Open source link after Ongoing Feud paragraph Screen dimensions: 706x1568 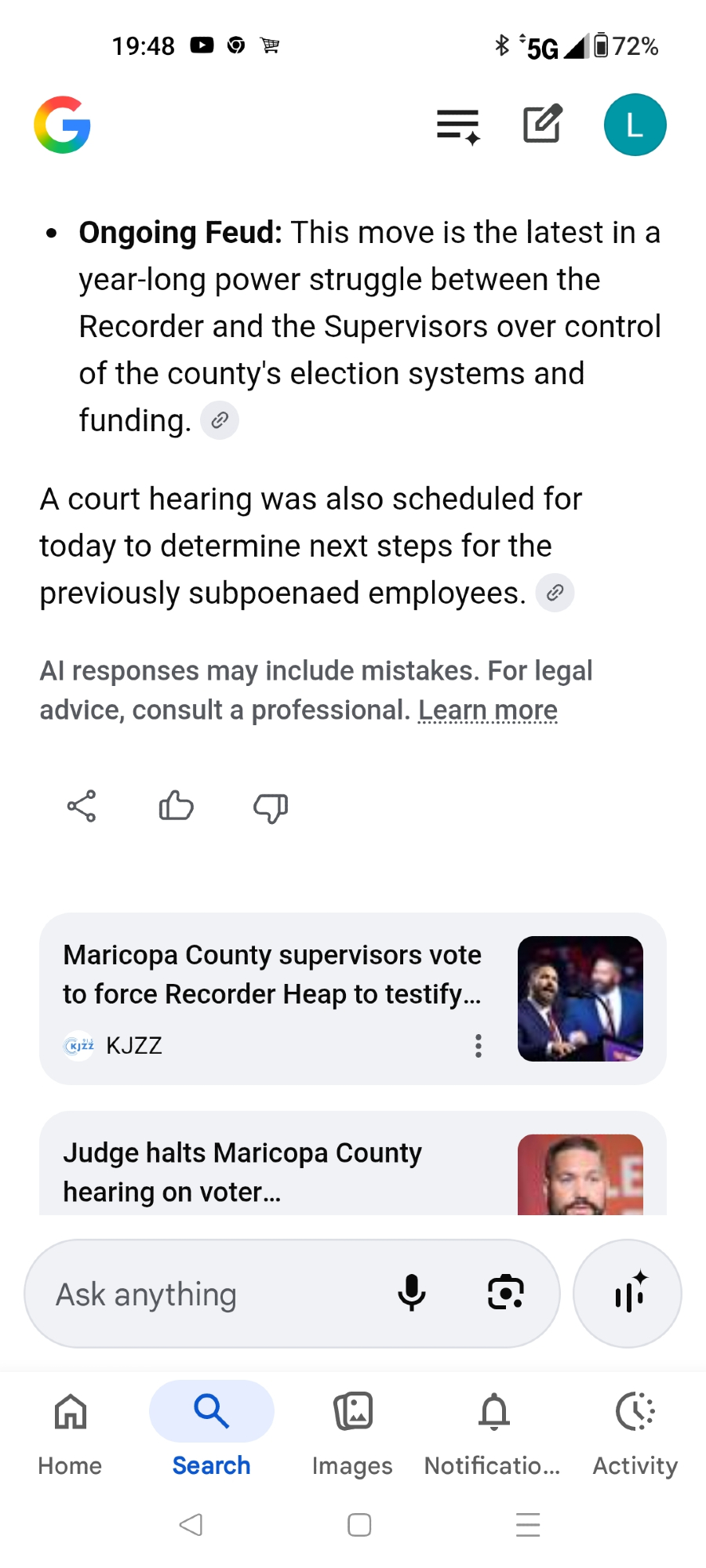tap(220, 421)
